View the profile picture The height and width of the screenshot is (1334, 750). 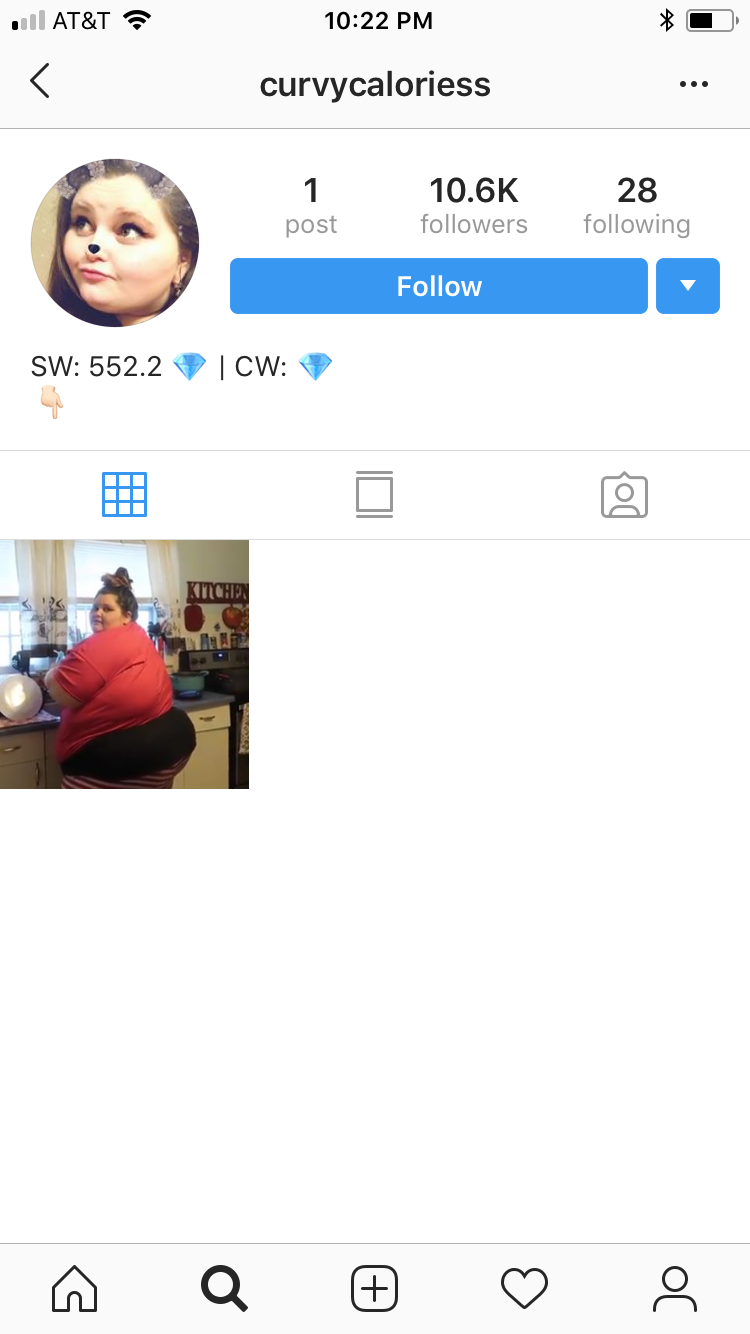(115, 243)
